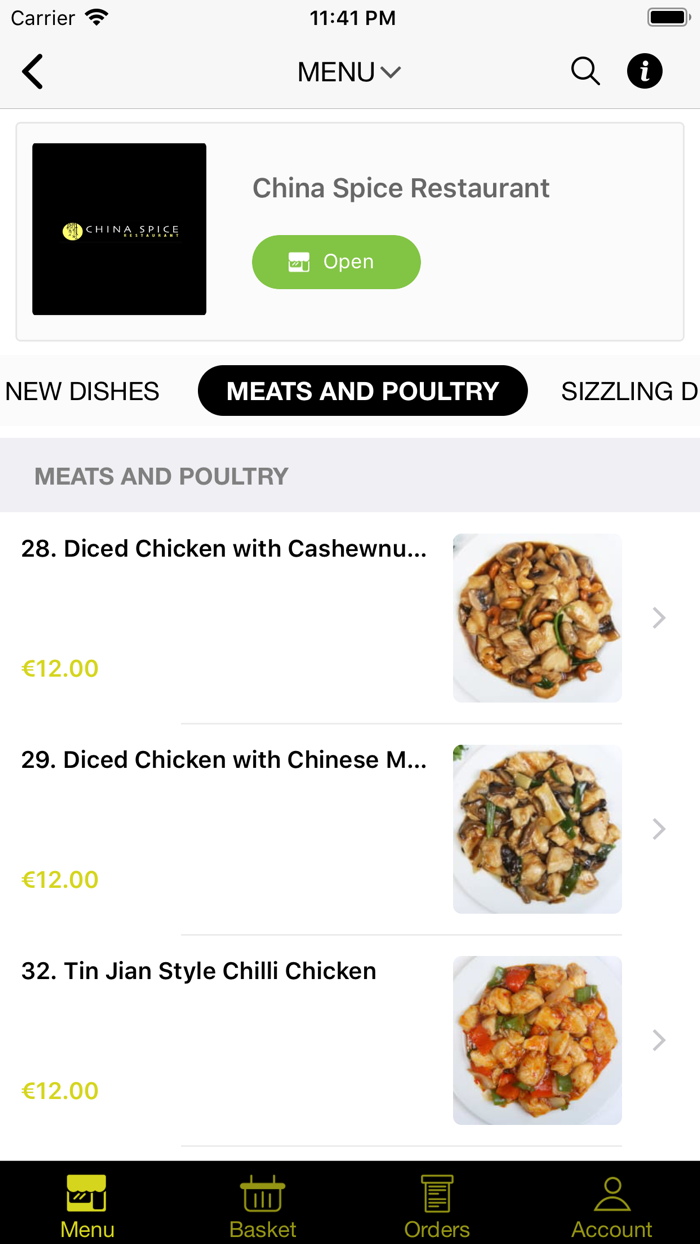Tap the green Open status button
Screen dimensions: 700x1244
[x=336, y=262]
